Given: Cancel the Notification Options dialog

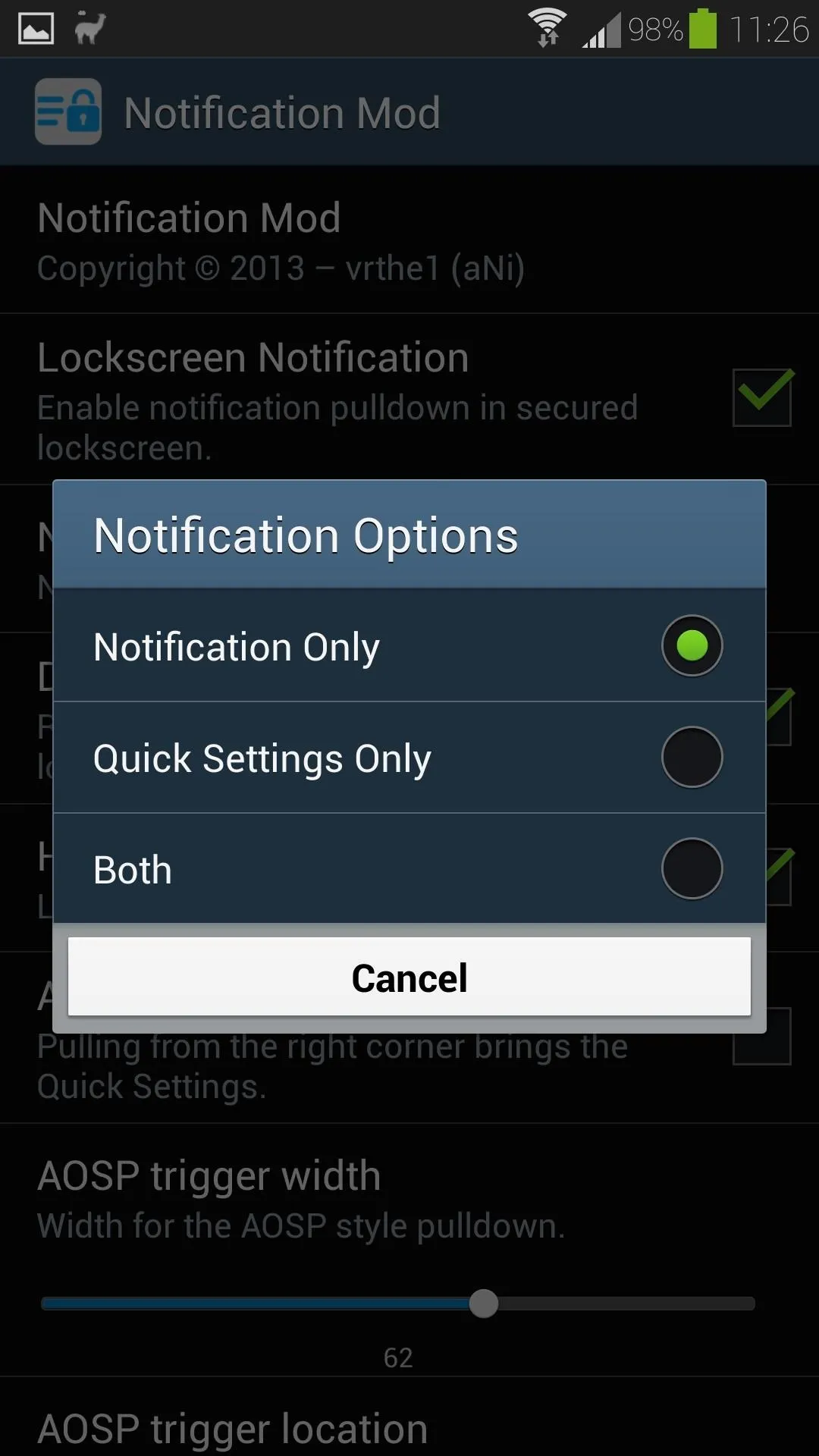Looking at the screenshot, I should (409, 977).
